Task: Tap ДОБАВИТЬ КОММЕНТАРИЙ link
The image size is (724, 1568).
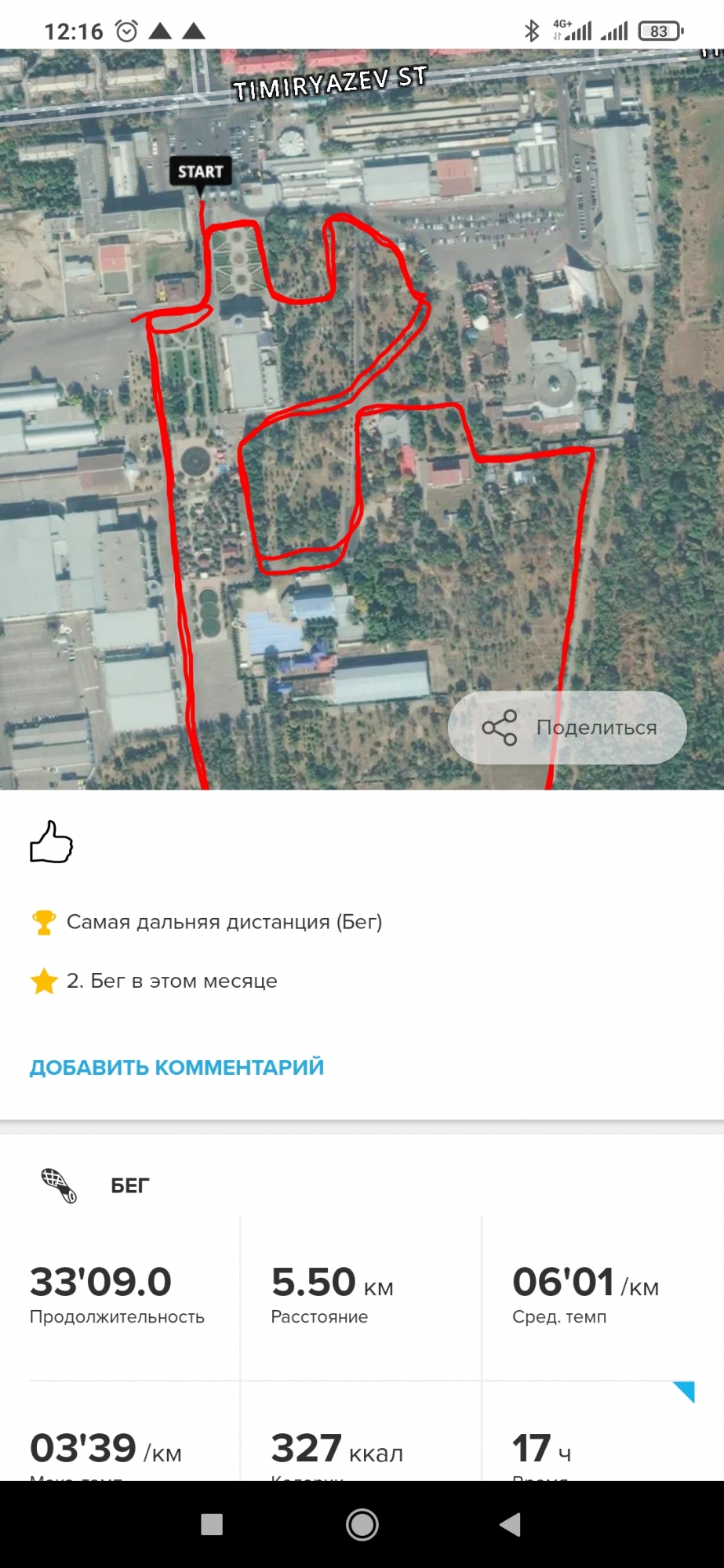Action: 176,1067
